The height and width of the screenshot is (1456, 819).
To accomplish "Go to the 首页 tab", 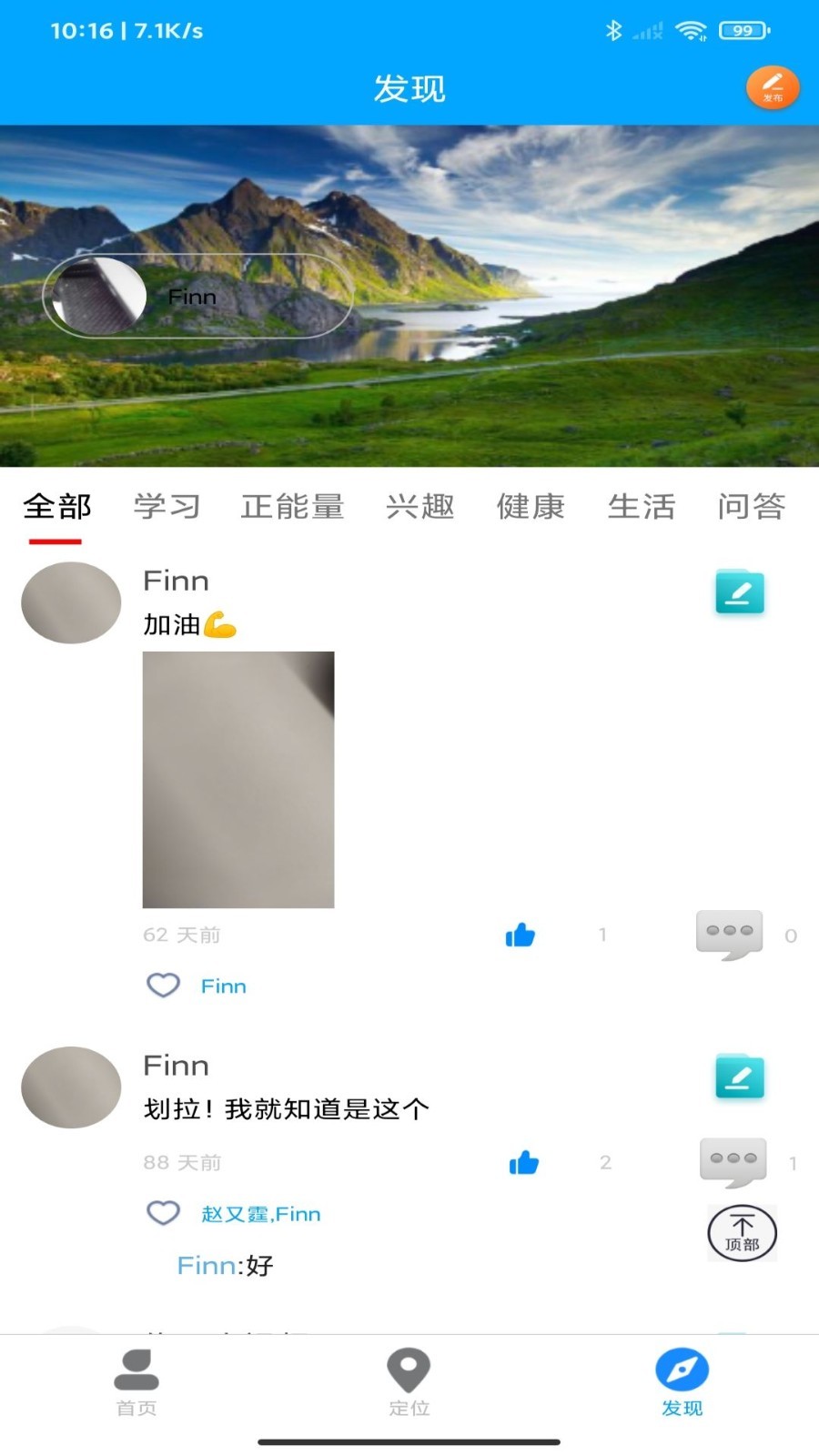I will [x=136, y=1382].
